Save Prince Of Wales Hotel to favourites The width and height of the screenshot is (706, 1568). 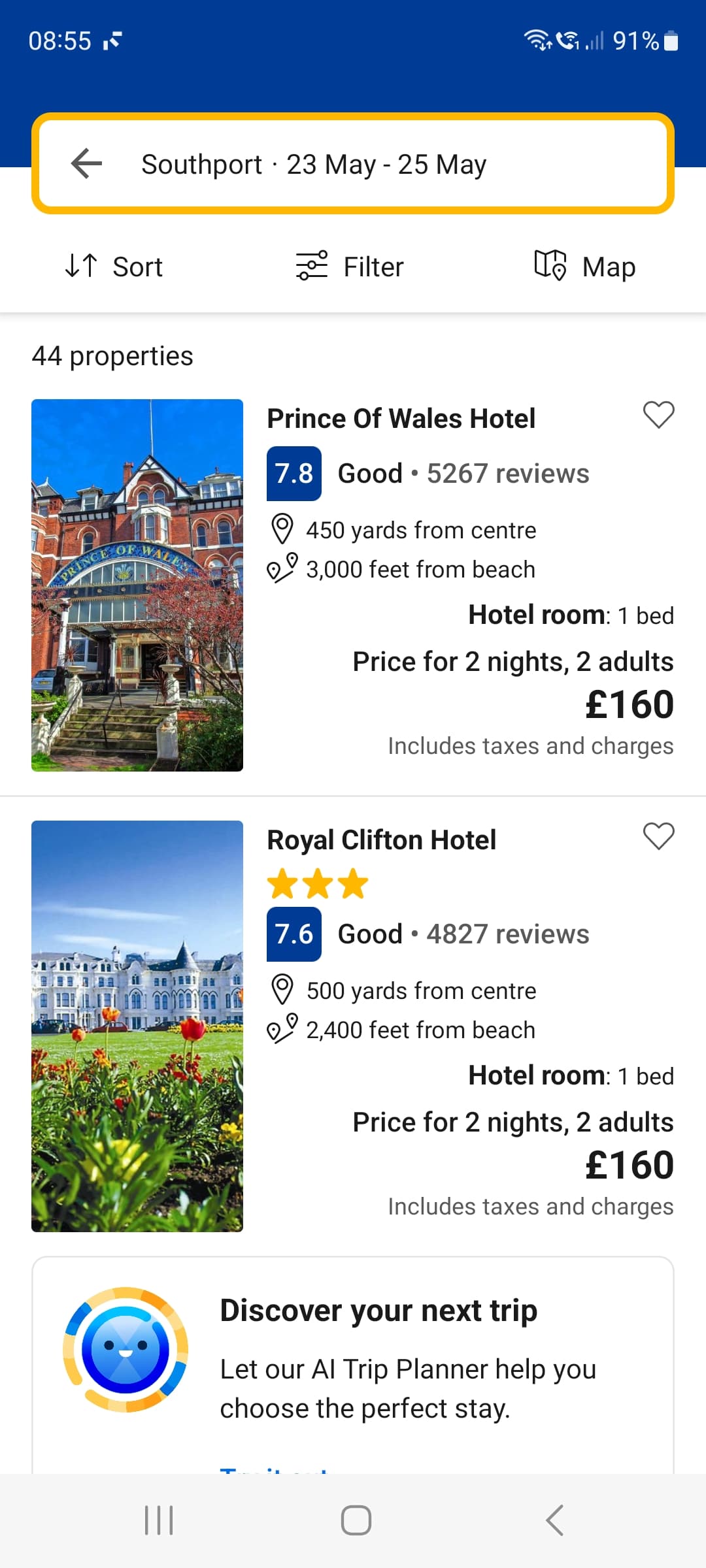658,415
